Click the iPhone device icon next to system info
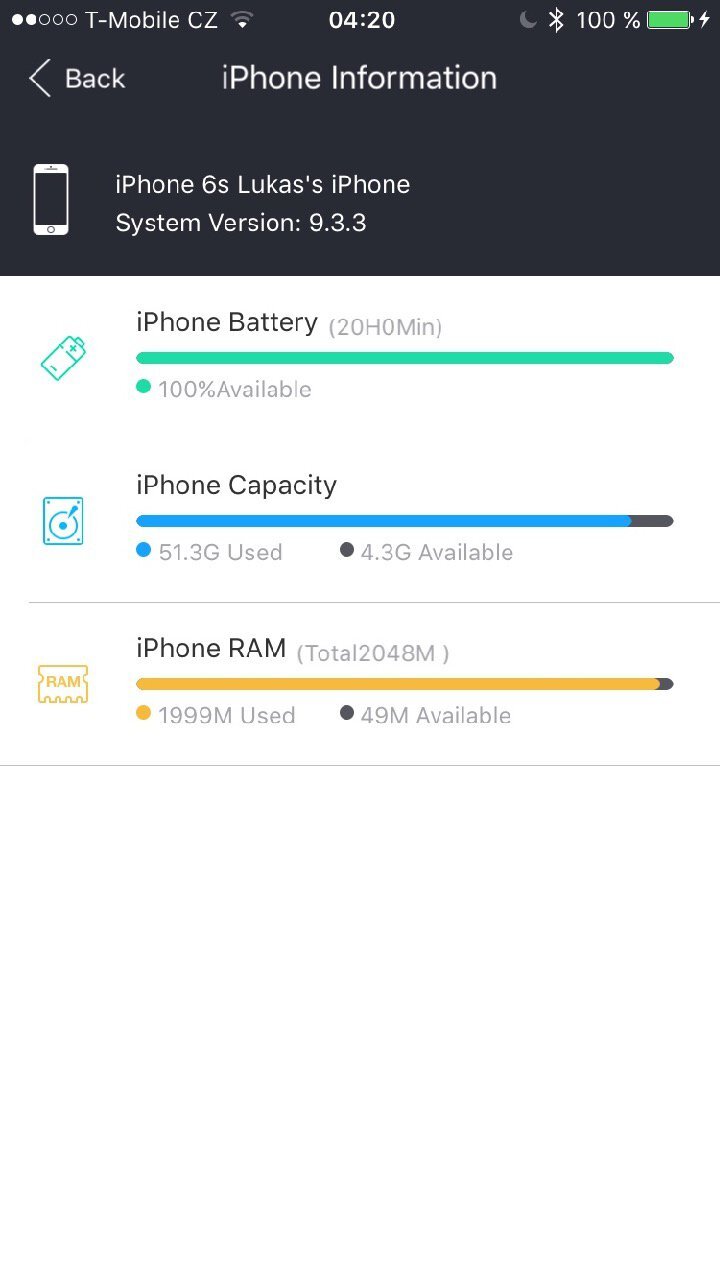Image resolution: width=720 pixels, height=1280 pixels. pyautogui.click(x=51, y=198)
